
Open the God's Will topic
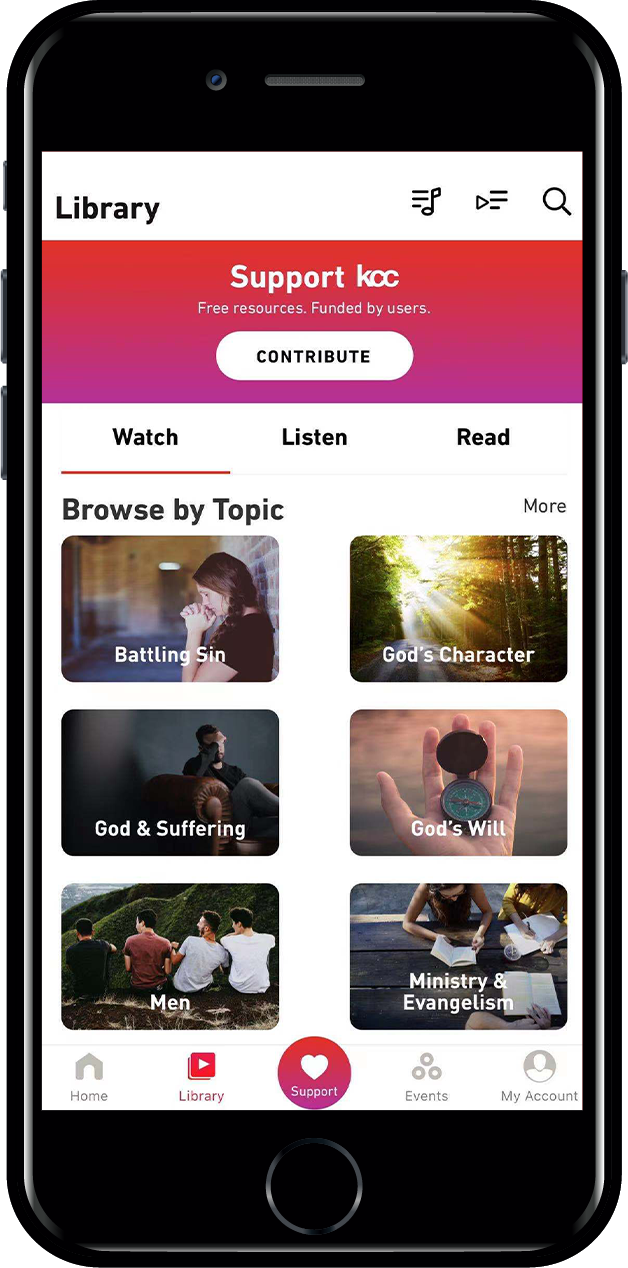[458, 782]
